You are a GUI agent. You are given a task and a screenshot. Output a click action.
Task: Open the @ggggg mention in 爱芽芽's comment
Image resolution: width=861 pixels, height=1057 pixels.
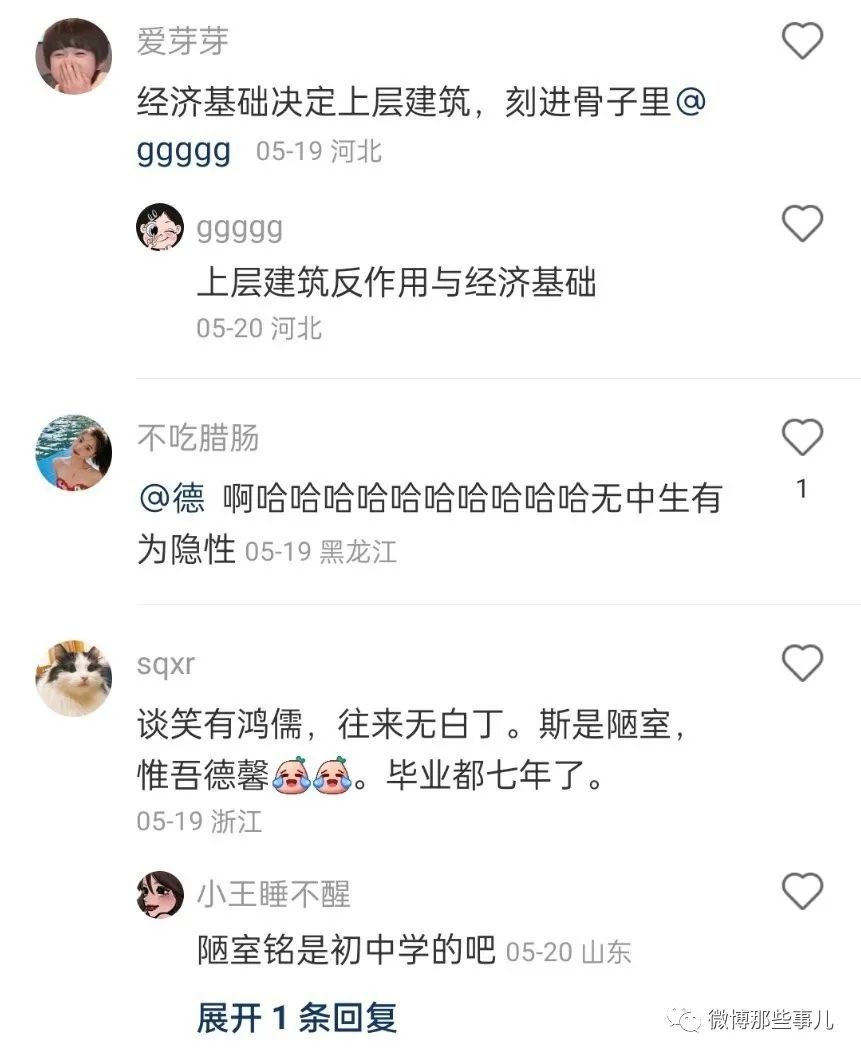pyautogui.click(x=184, y=151)
